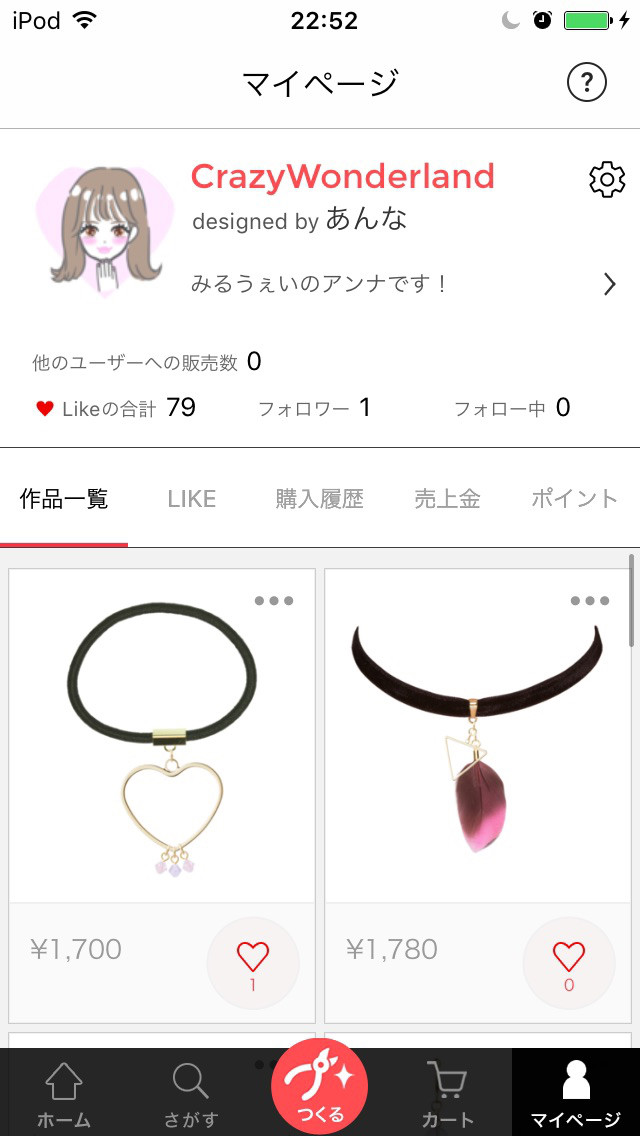The image size is (640, 1136).
Task: Open the カート cart tab
Action: tap(447, 1094)
